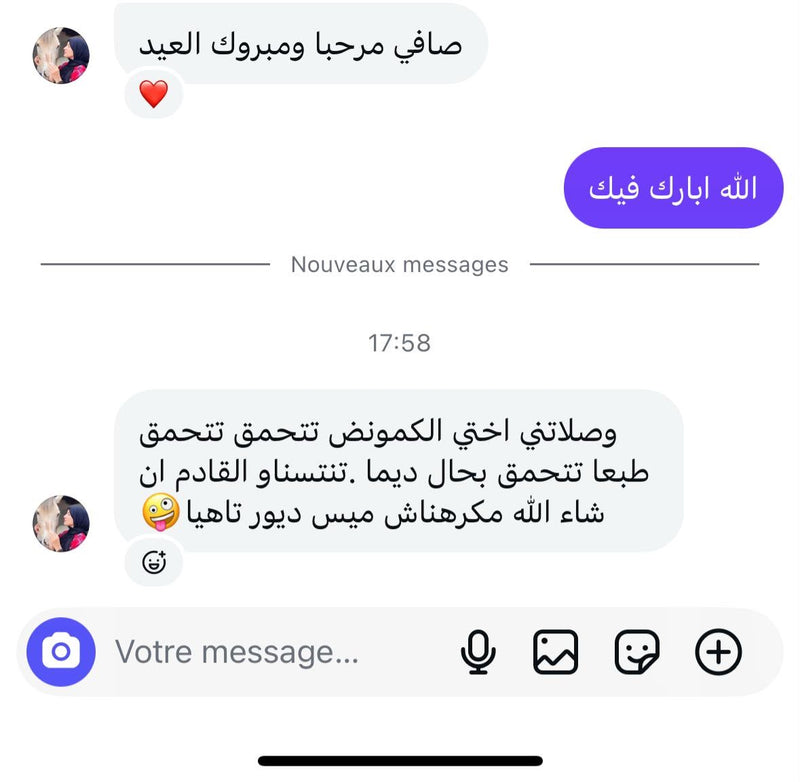View the heart reaction on the Eid greeting

[154, 94]
